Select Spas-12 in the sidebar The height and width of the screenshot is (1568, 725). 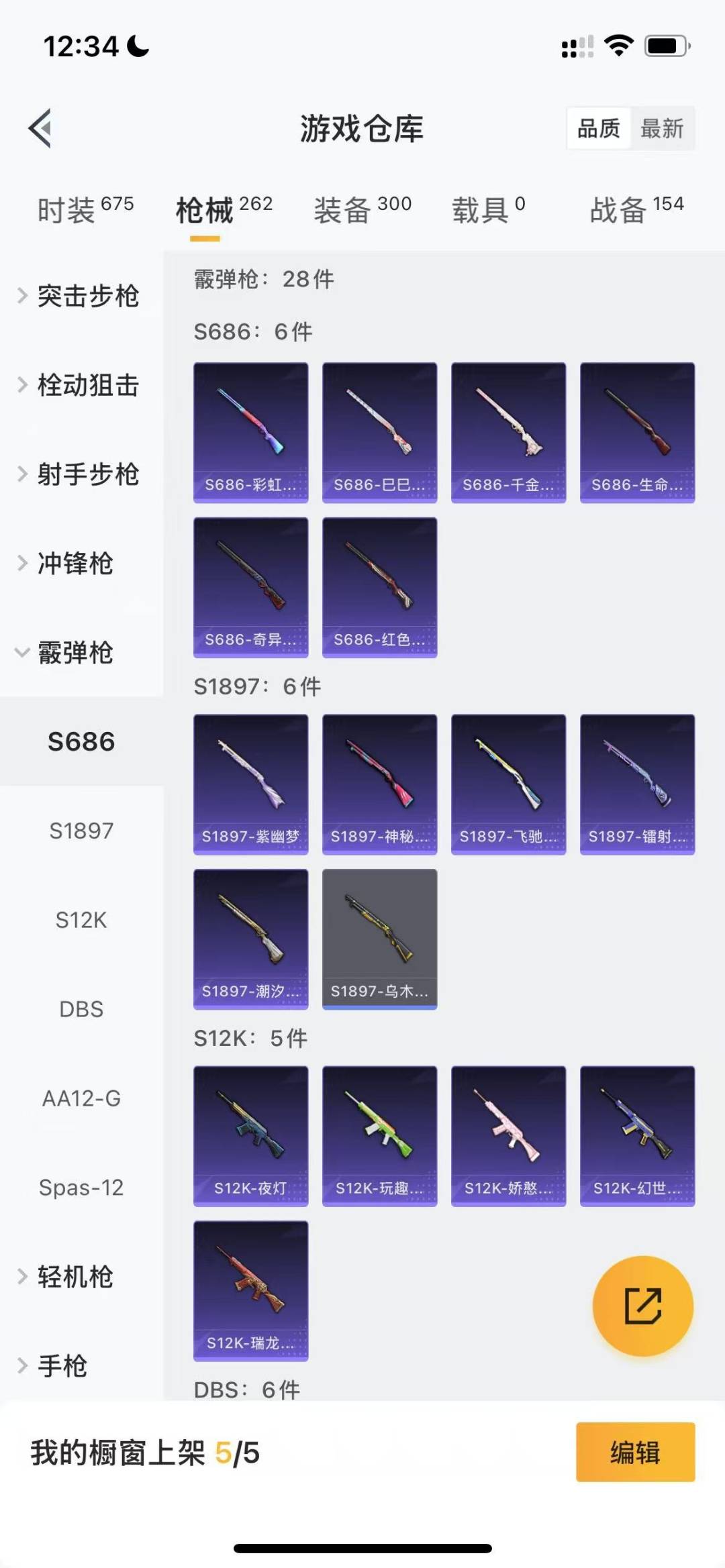pos(81,1188)
